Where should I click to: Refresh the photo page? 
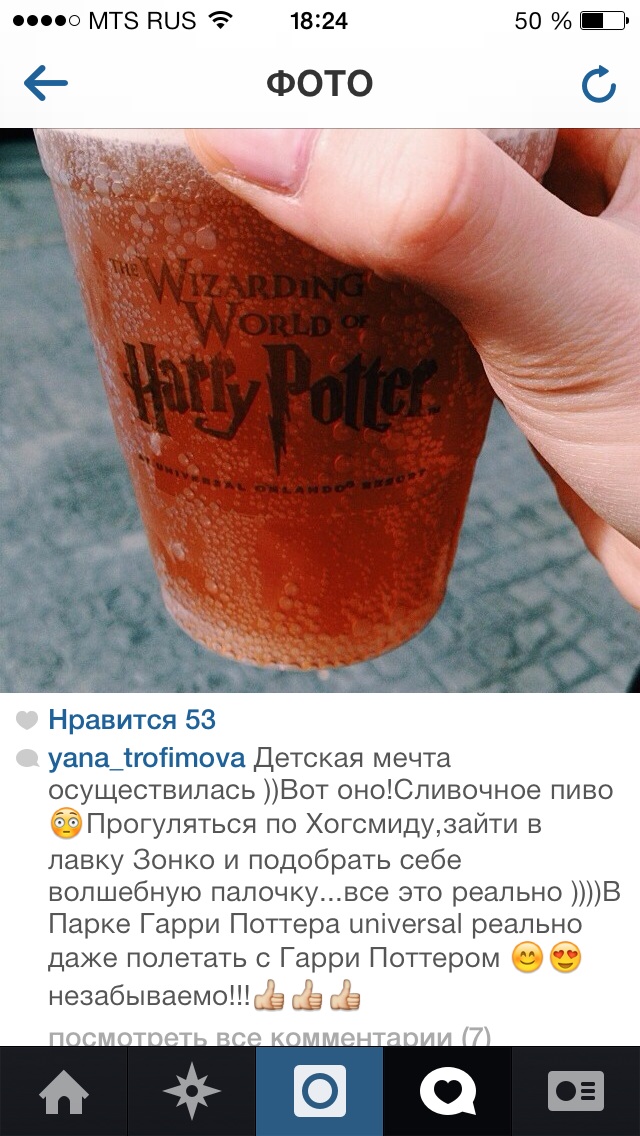598,85
